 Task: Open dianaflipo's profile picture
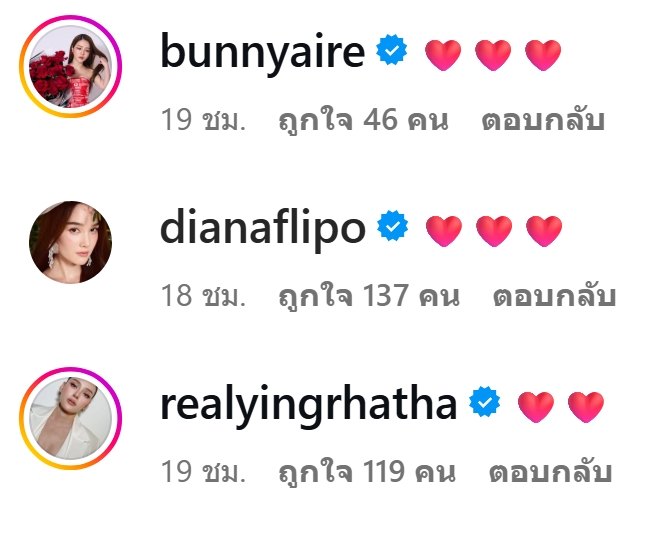70,243
